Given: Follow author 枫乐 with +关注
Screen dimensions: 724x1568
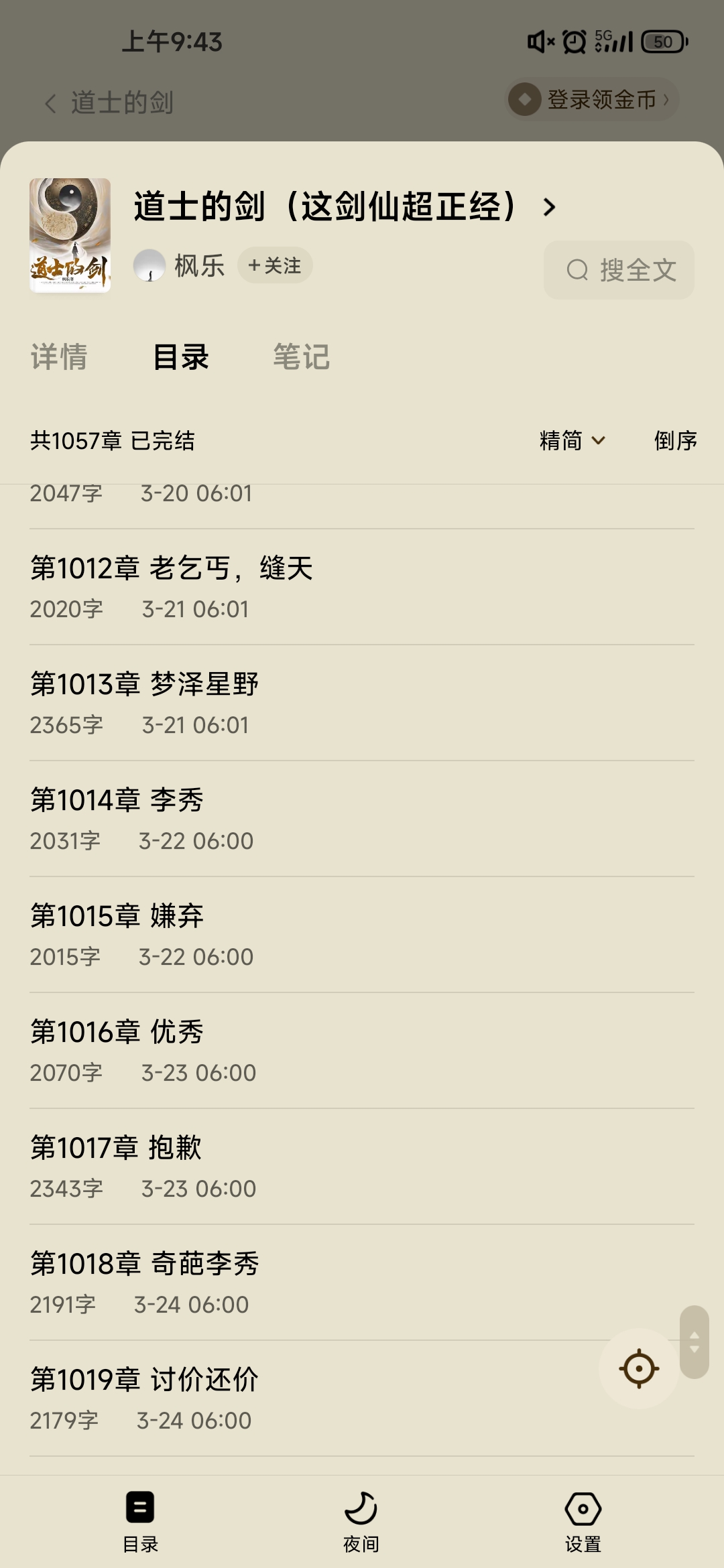Looking at the screenshot, I should point(275,266).
